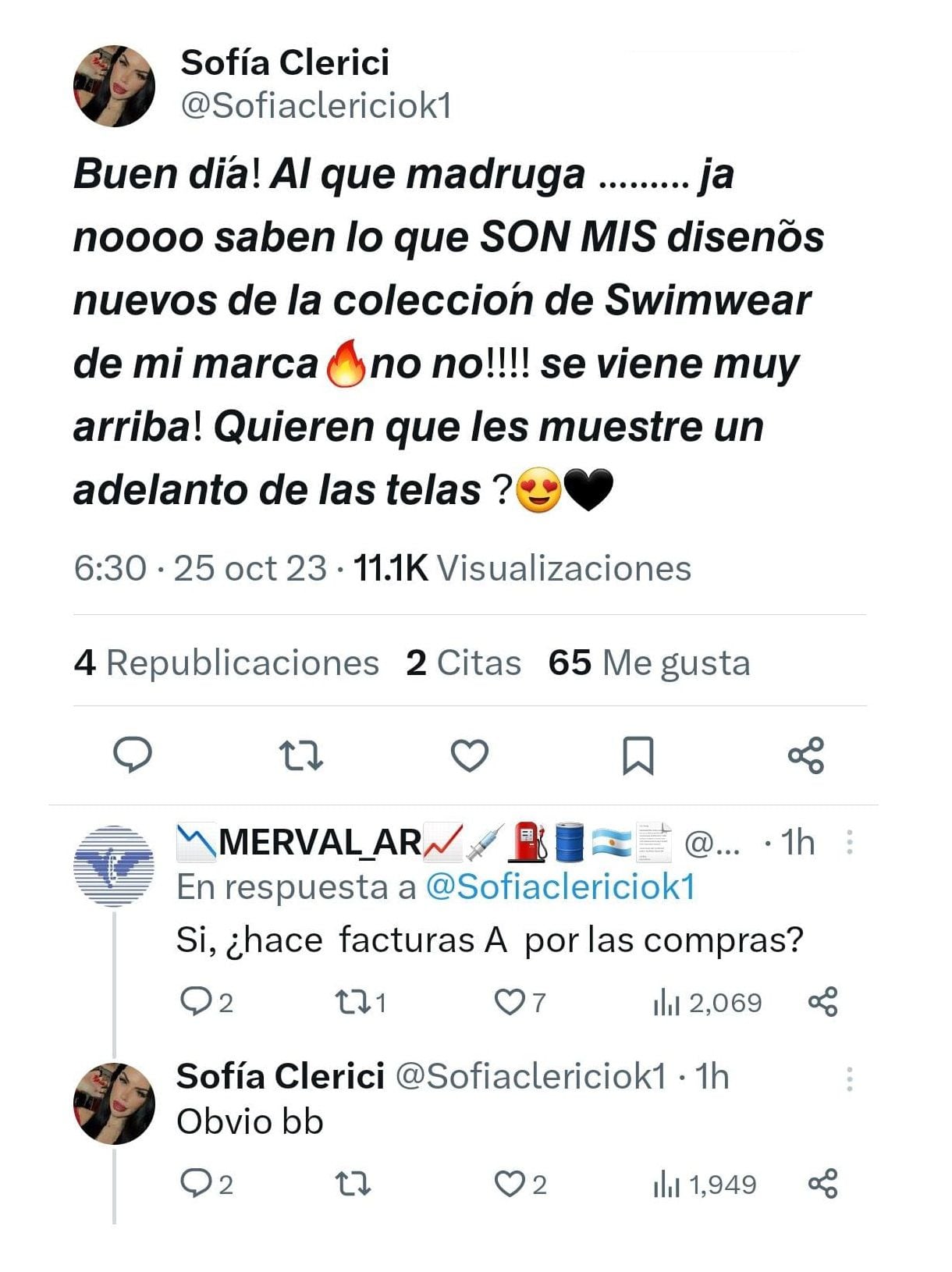Repost the main swimwear tweet
Screen dimensions: 952x1272
[x=301, y=755]
